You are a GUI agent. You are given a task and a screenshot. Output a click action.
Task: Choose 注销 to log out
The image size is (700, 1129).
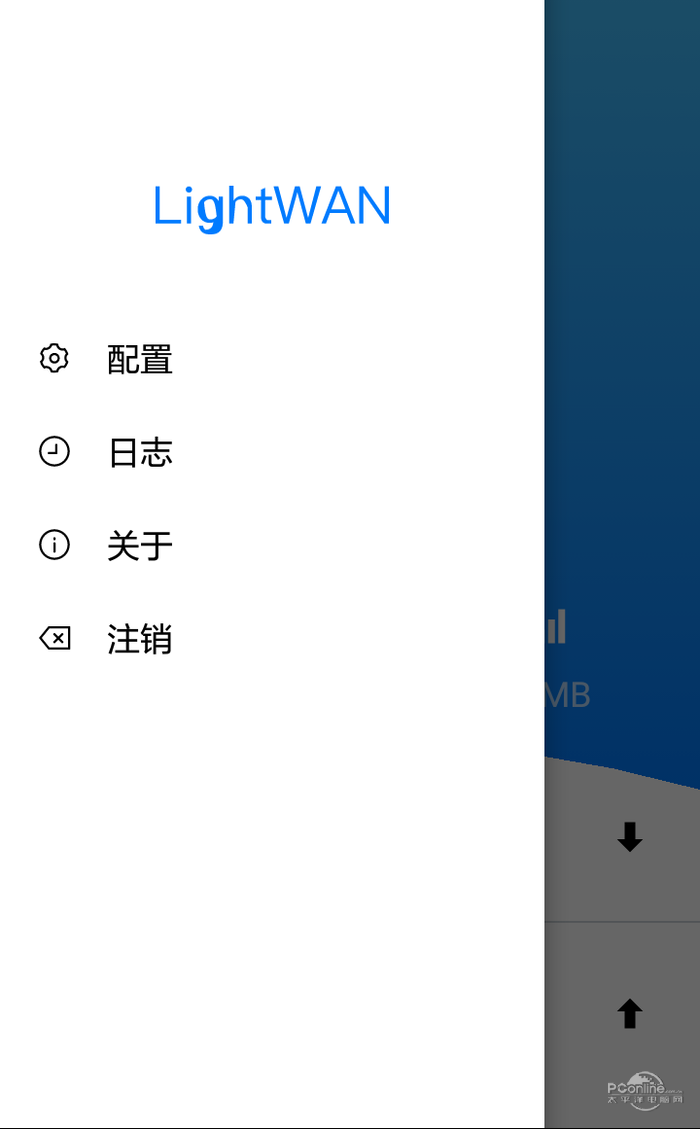139,638
